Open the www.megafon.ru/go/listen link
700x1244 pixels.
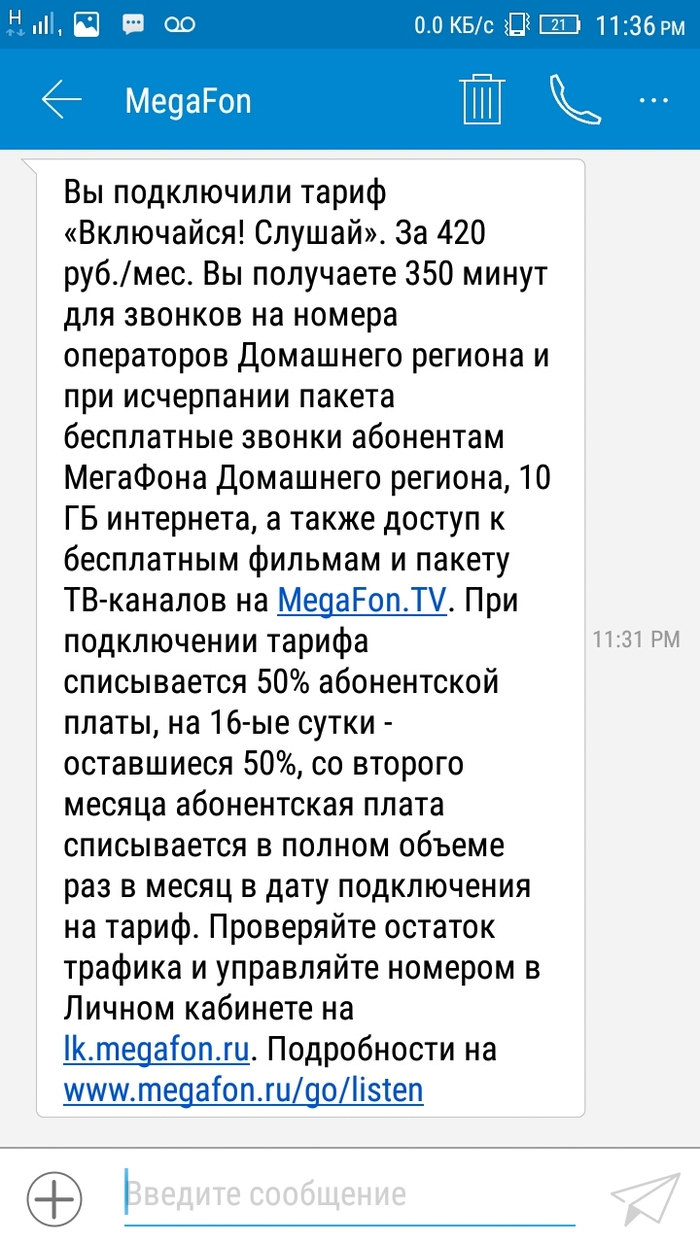pos(243,1089)
